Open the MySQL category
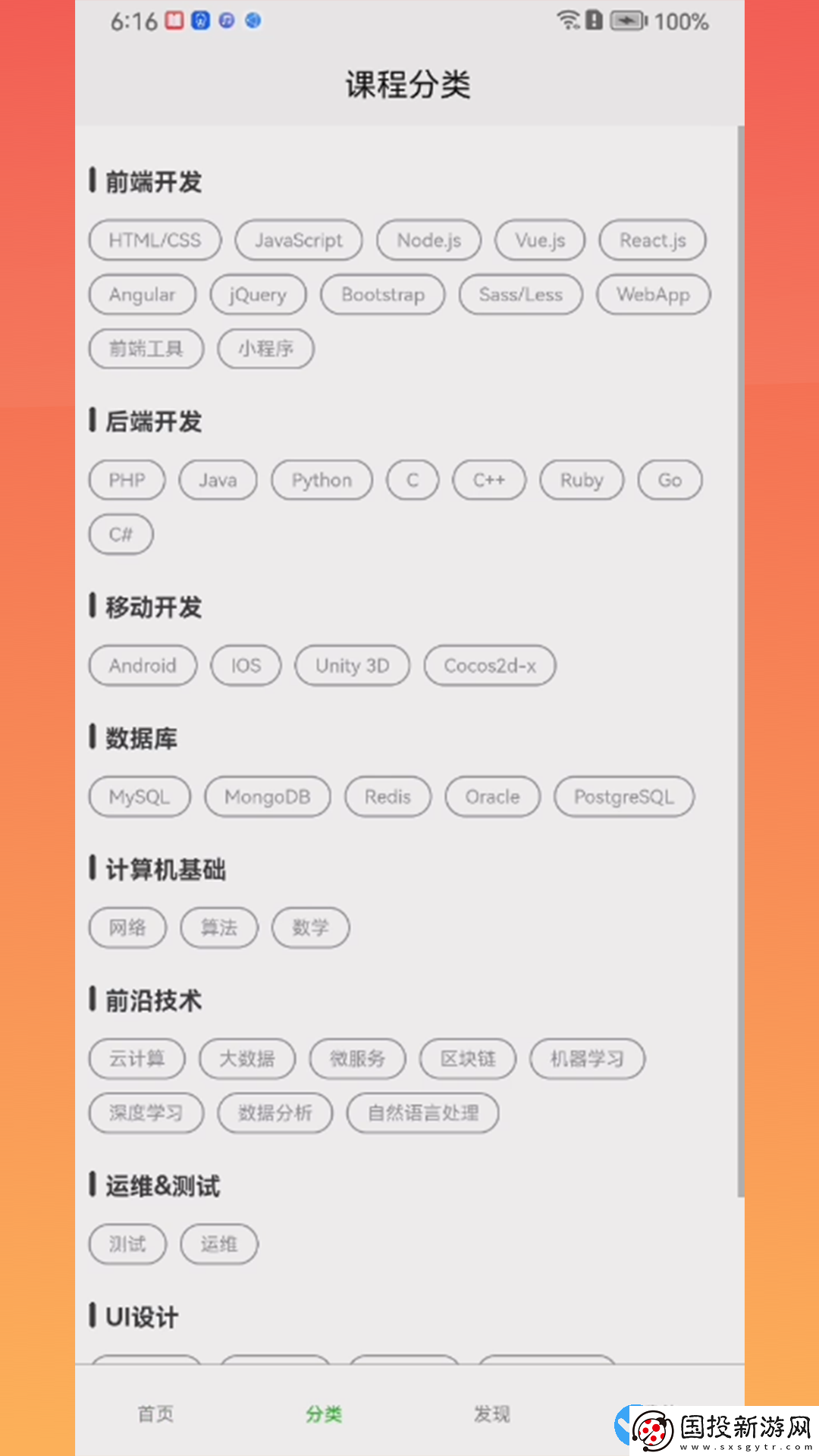The width and height of the screenshot is (819, 1456). tap(140, 797)
